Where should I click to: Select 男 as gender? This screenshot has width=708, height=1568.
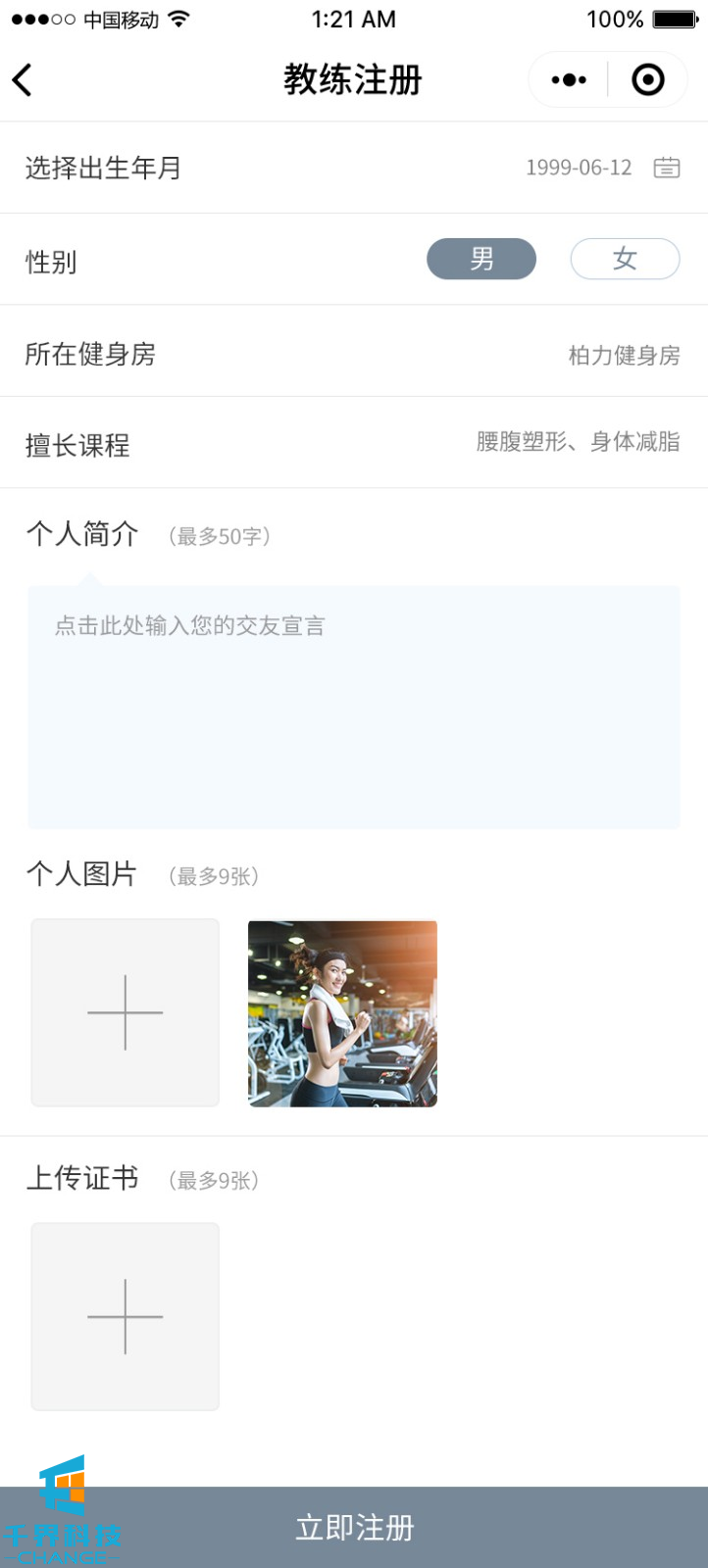481,259
